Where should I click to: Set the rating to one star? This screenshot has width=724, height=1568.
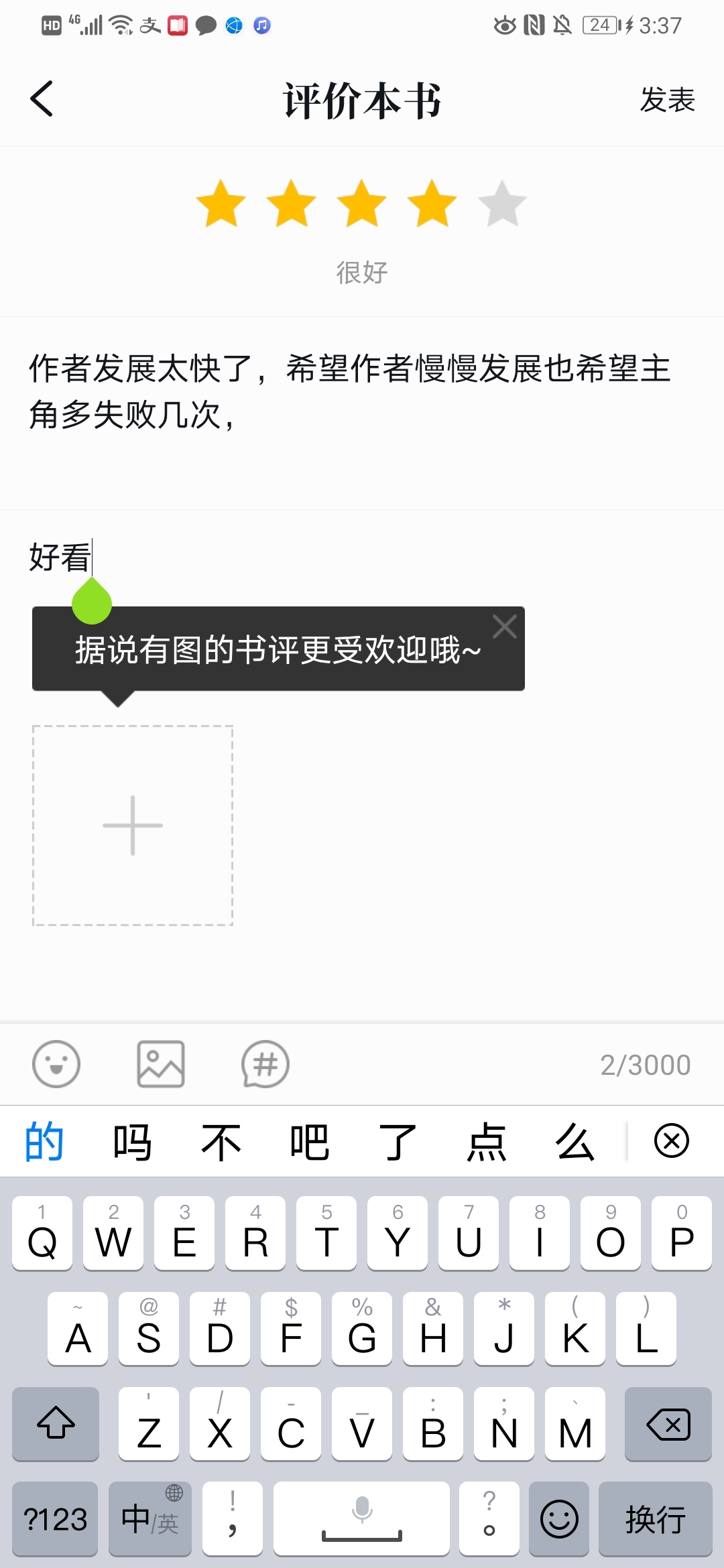221,204
